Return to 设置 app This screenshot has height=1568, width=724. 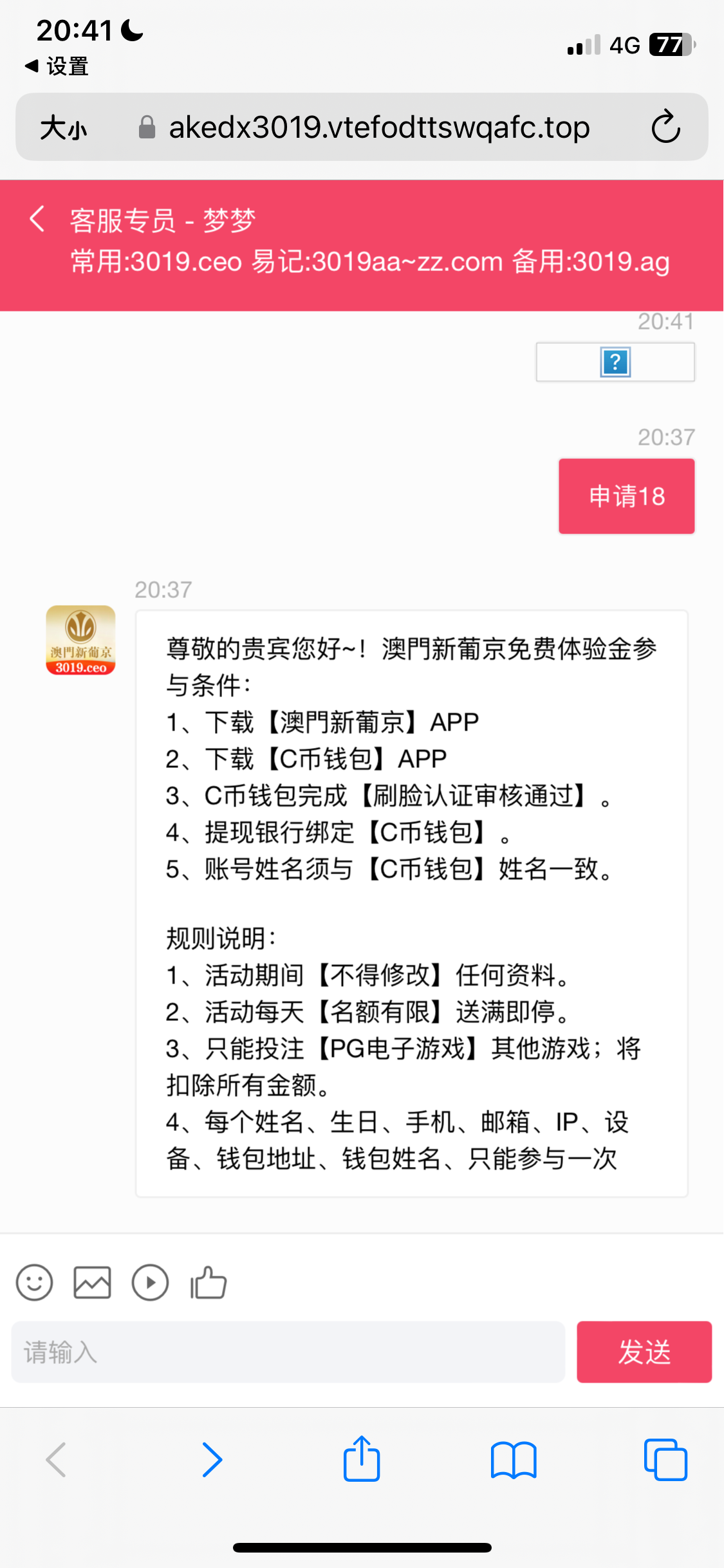[57, 66]
